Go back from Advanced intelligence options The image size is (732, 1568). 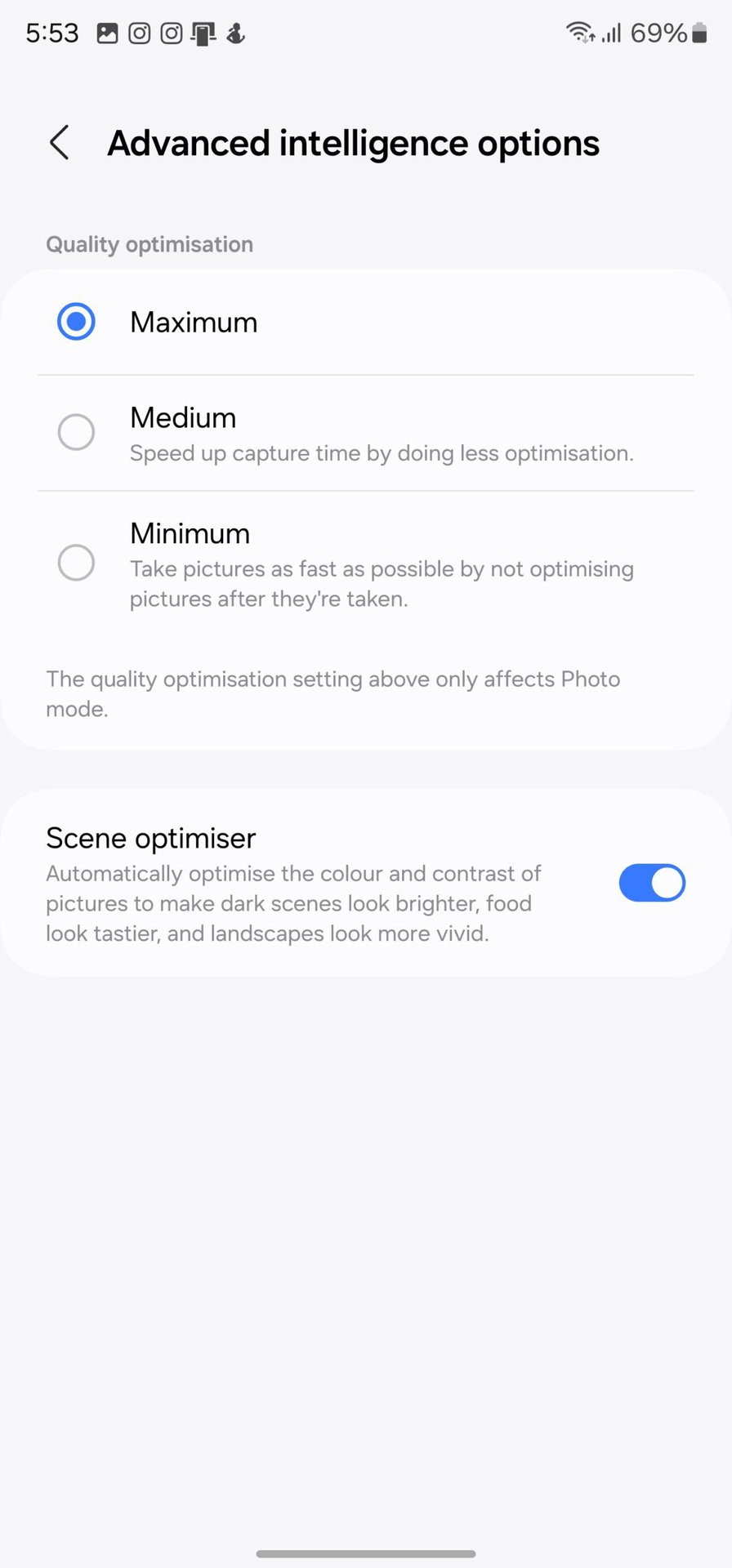[59, 143]
